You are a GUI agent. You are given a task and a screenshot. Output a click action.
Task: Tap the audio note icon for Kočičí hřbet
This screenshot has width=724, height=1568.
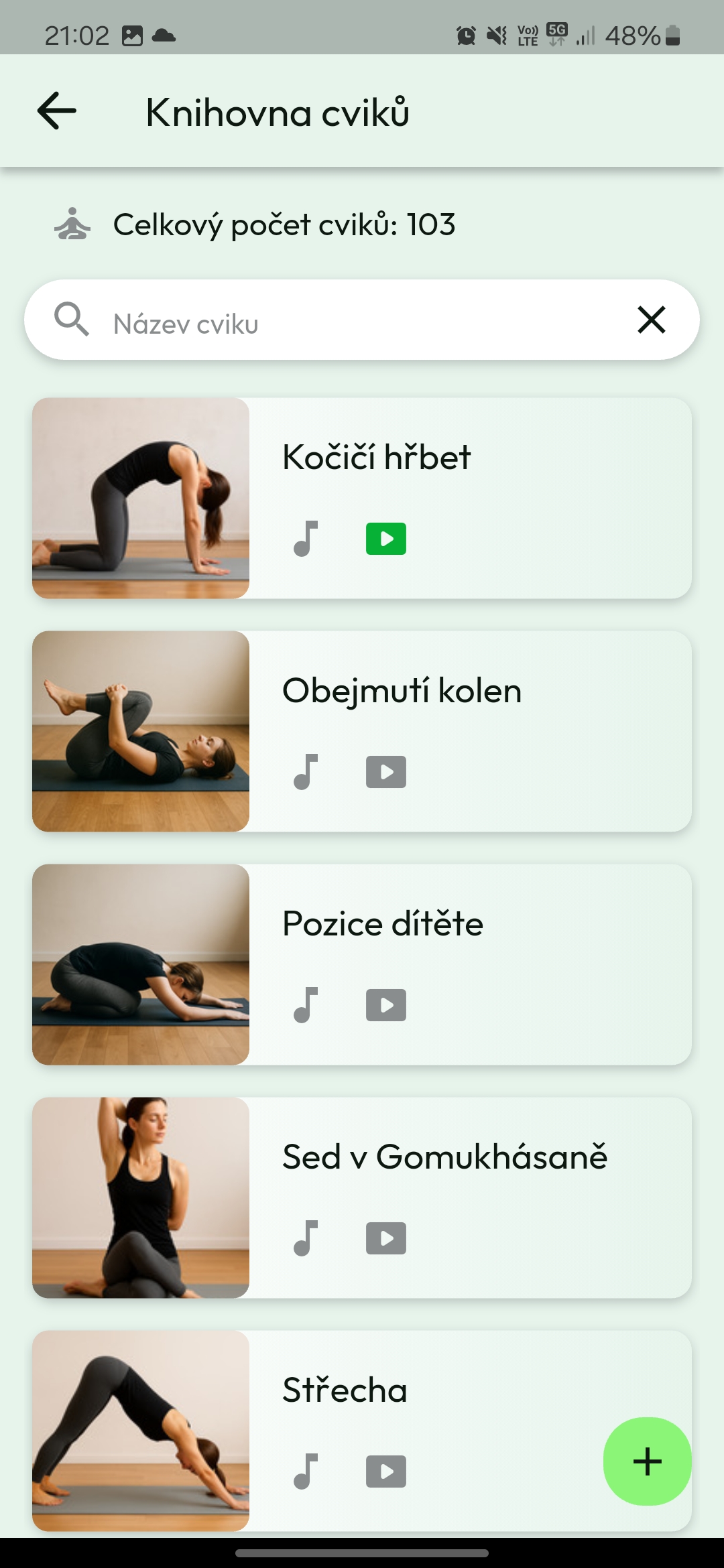306,539
